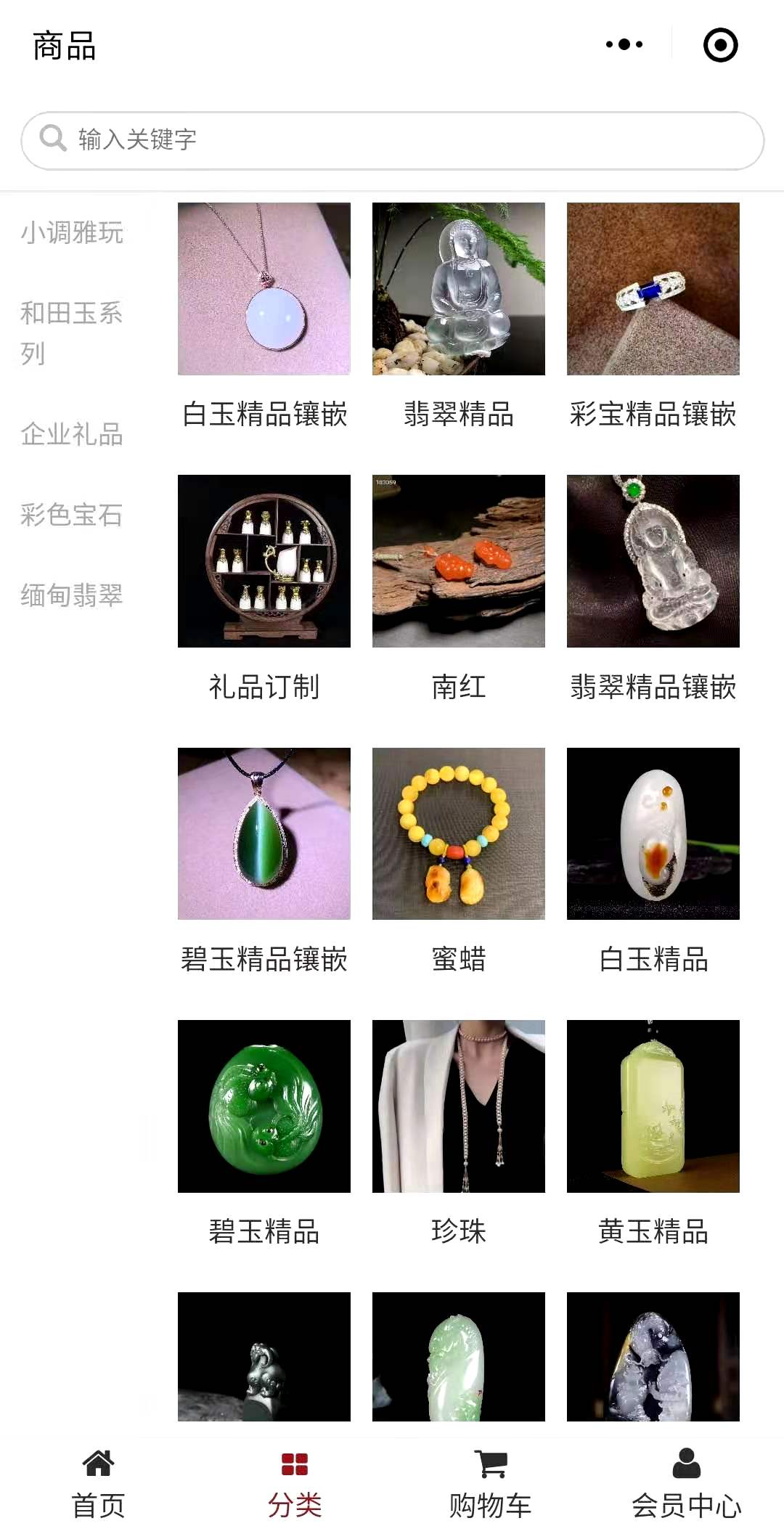Select the 彩色宝石 category
Image resolution: width=784 pixels, height=1534 pixels.
coord(72,515)
